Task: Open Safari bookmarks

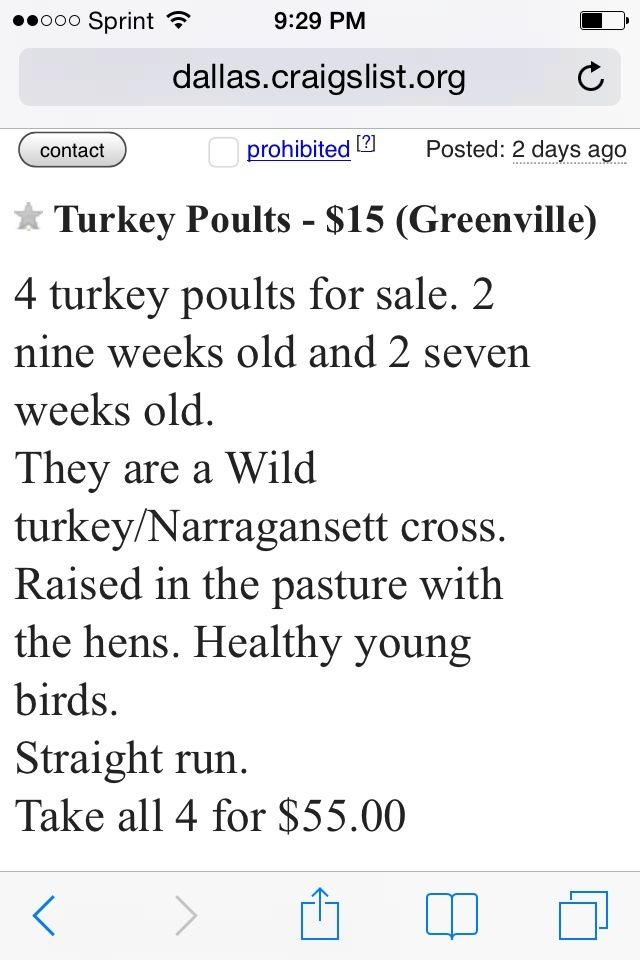Action: point(451,914)
